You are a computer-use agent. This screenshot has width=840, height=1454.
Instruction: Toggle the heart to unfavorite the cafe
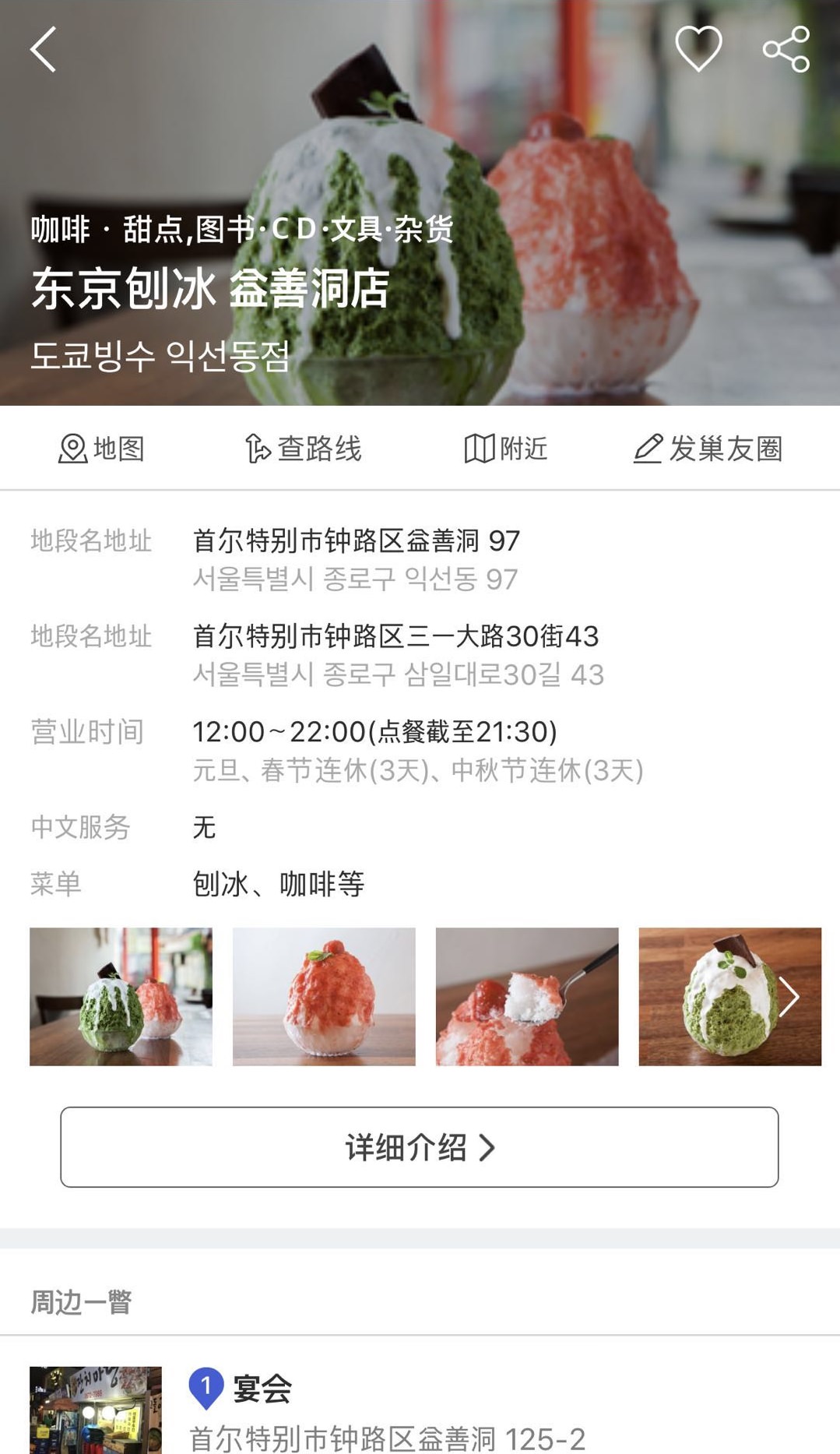pos(699,48)
